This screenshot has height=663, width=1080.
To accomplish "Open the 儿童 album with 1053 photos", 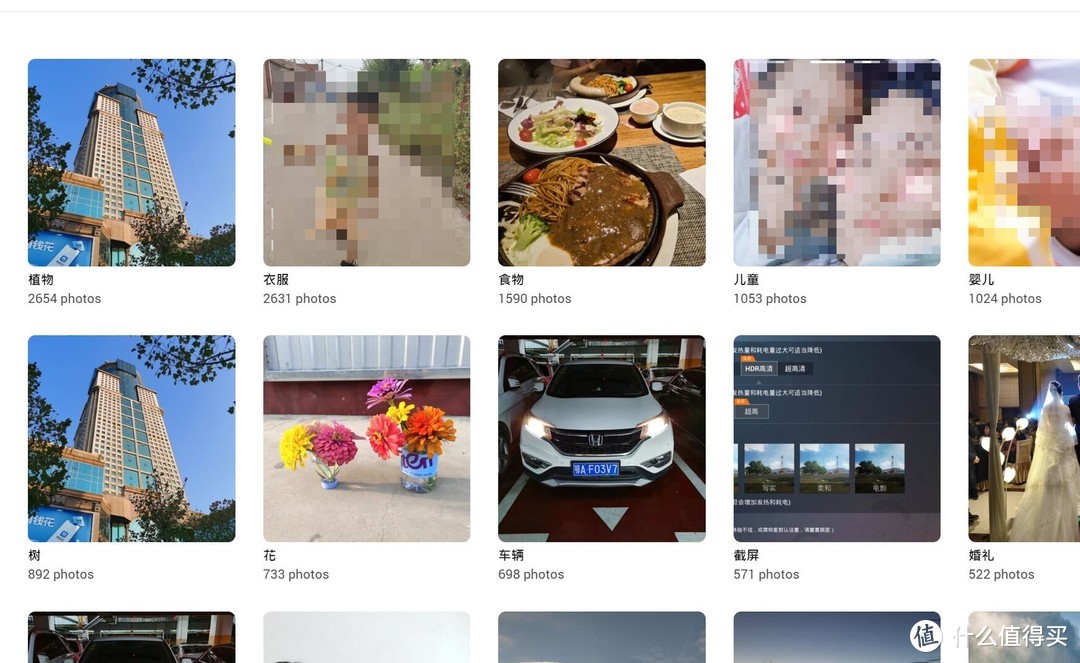I will coord(836,162).
